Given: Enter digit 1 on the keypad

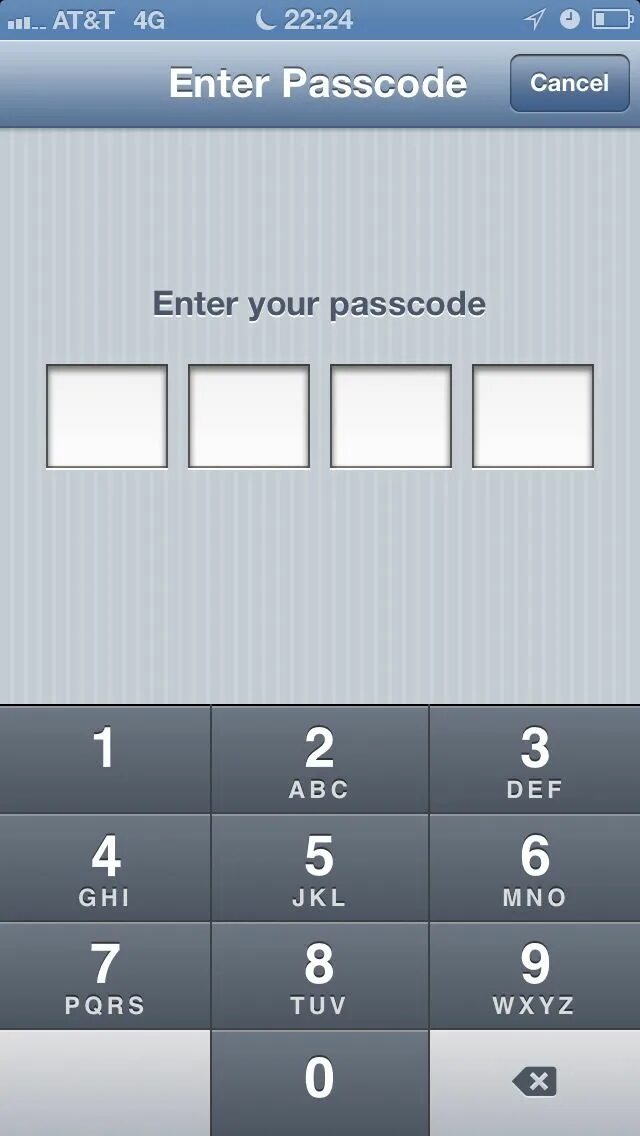Looking at the screenshot, I should (105, 760).
